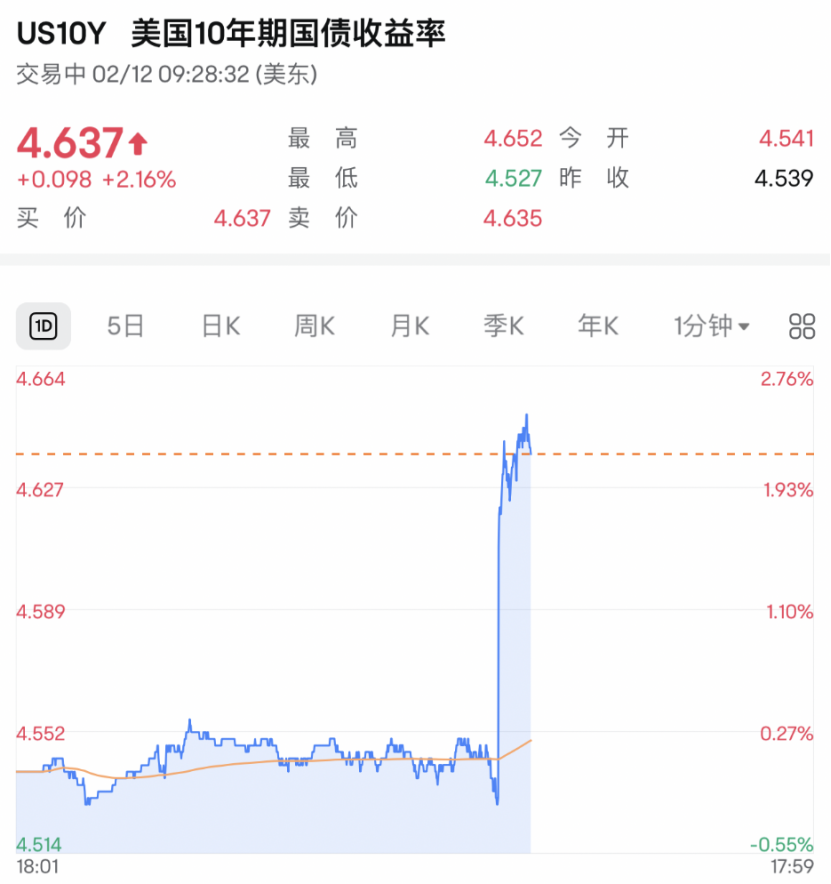Open the chart grid settings icon
Viewport: 831px width, 884px height.
point(802,326)
